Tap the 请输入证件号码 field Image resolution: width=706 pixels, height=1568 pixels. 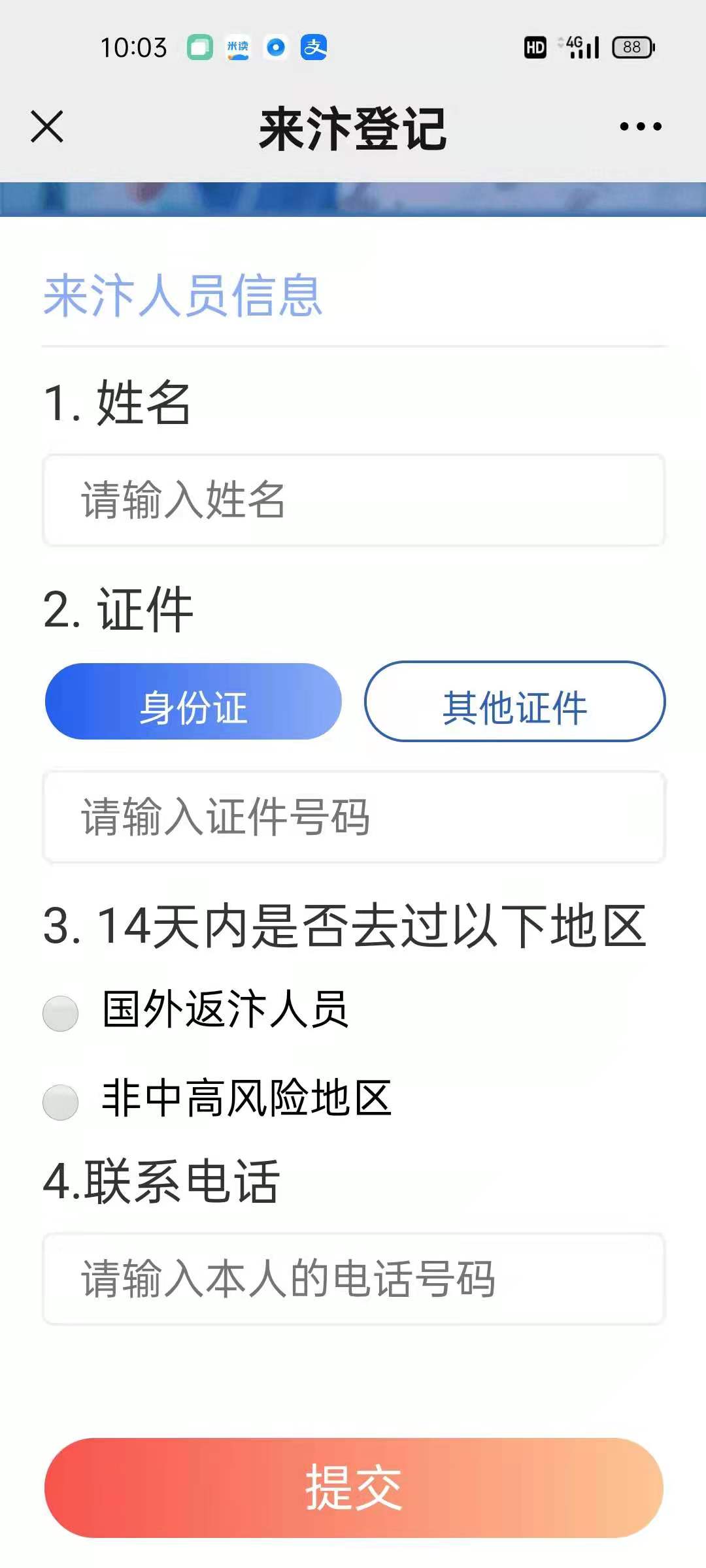353,817
